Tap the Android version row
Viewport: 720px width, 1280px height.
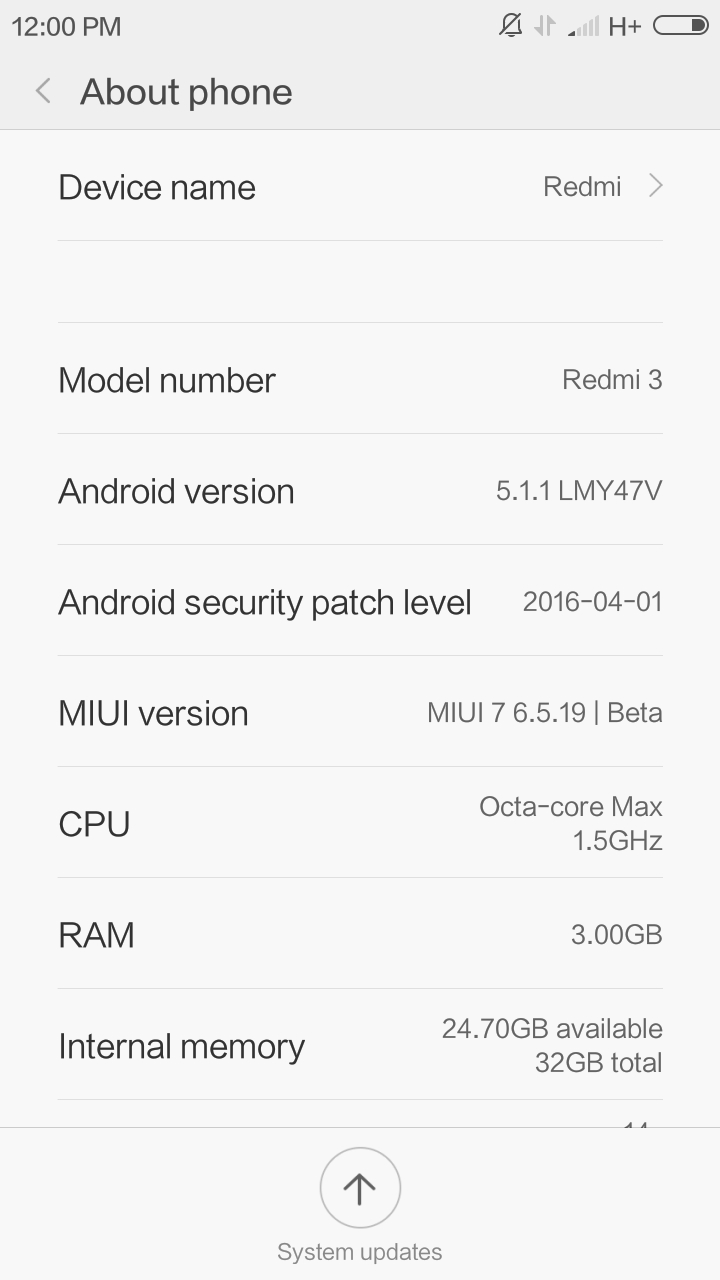360,491
